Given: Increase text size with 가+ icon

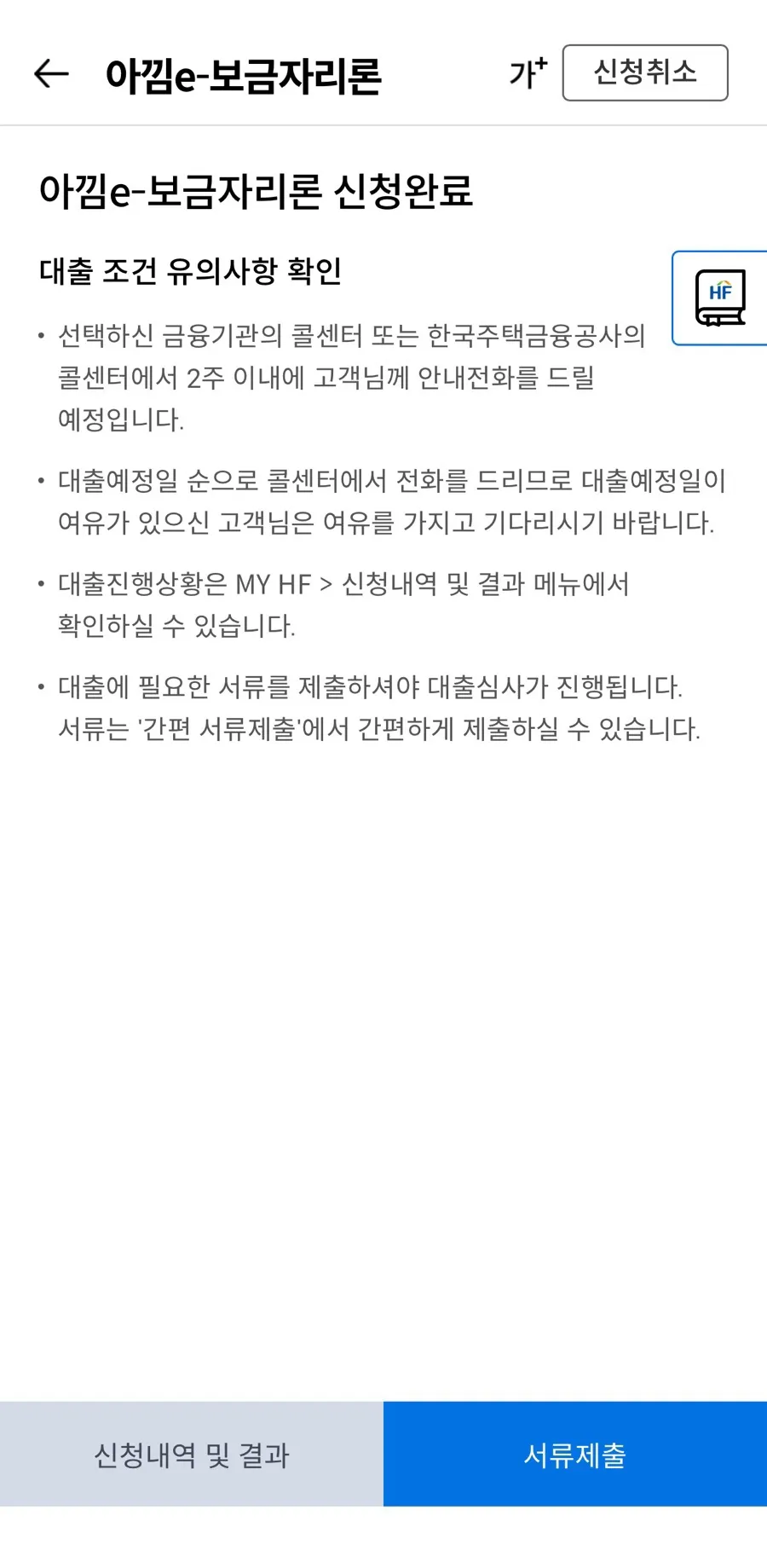Looking at the screenshot, I should 528,73.
